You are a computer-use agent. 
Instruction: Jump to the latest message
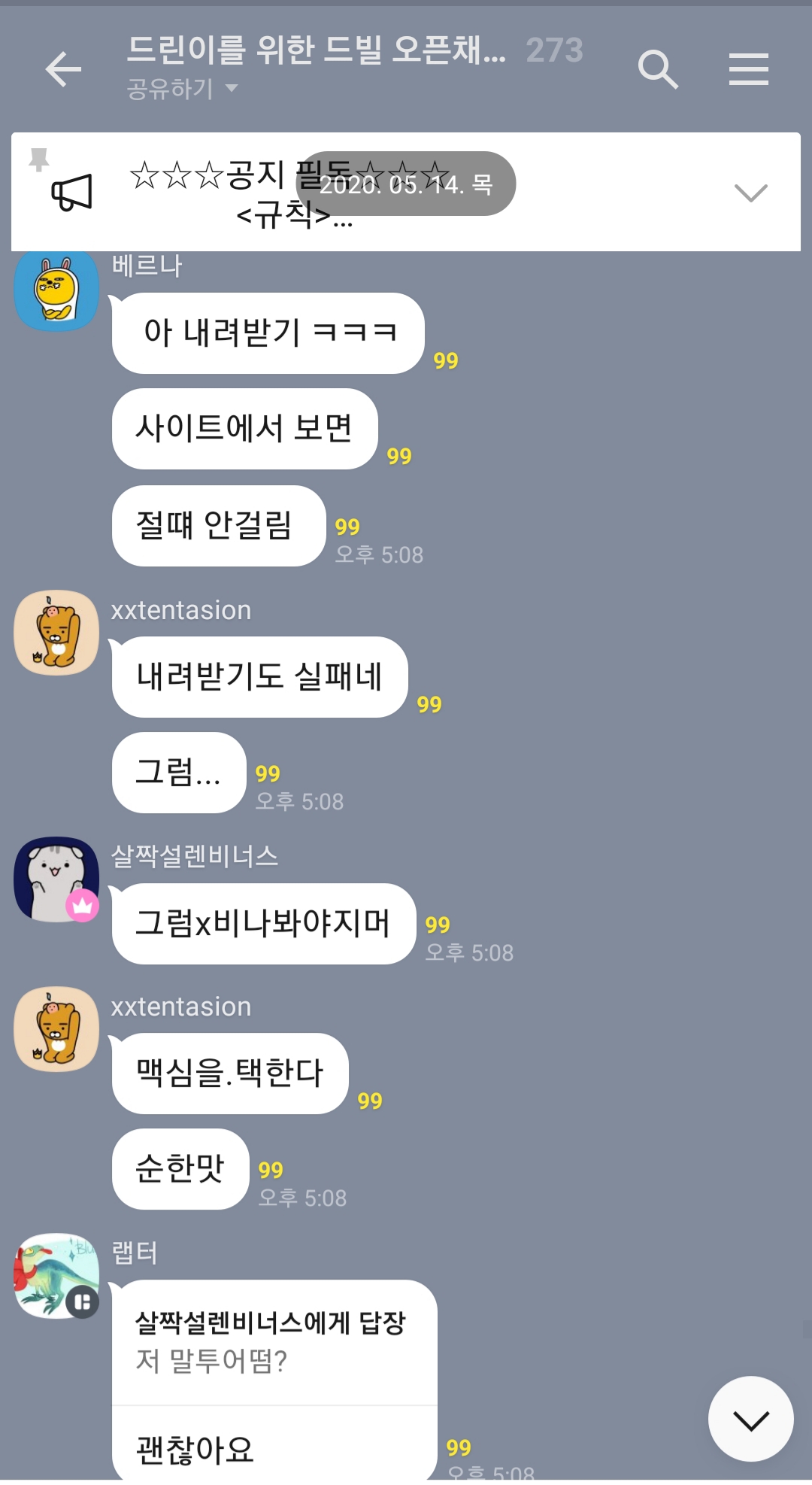750,1419
